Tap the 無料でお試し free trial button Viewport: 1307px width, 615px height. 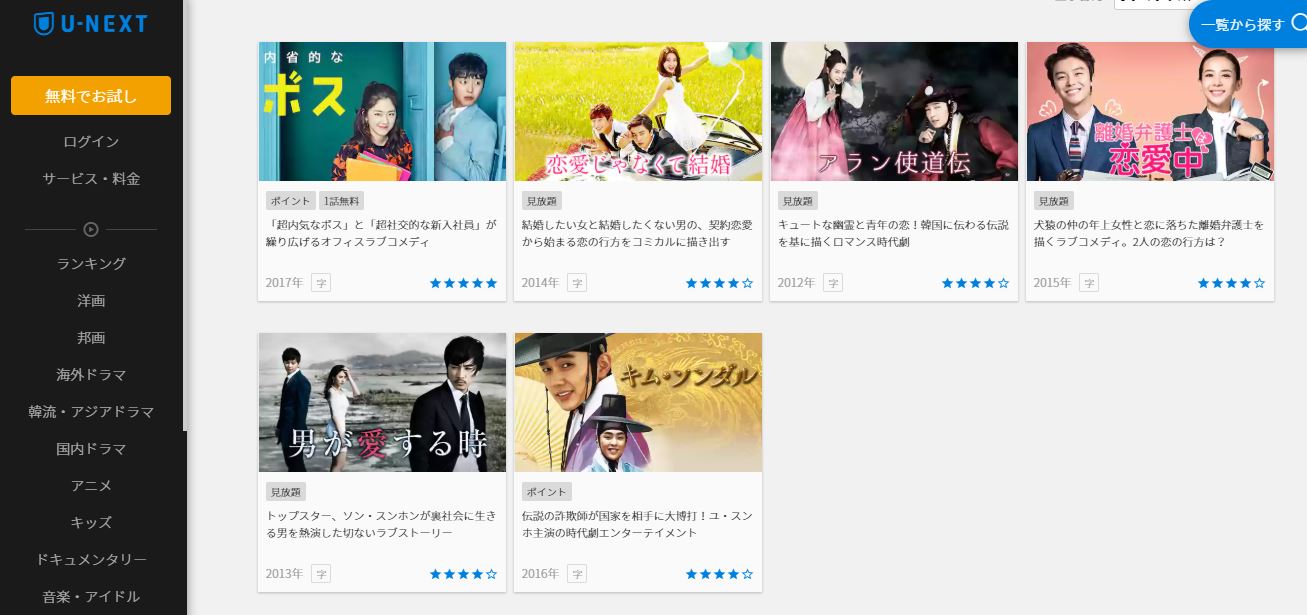[x=91, y=96]
